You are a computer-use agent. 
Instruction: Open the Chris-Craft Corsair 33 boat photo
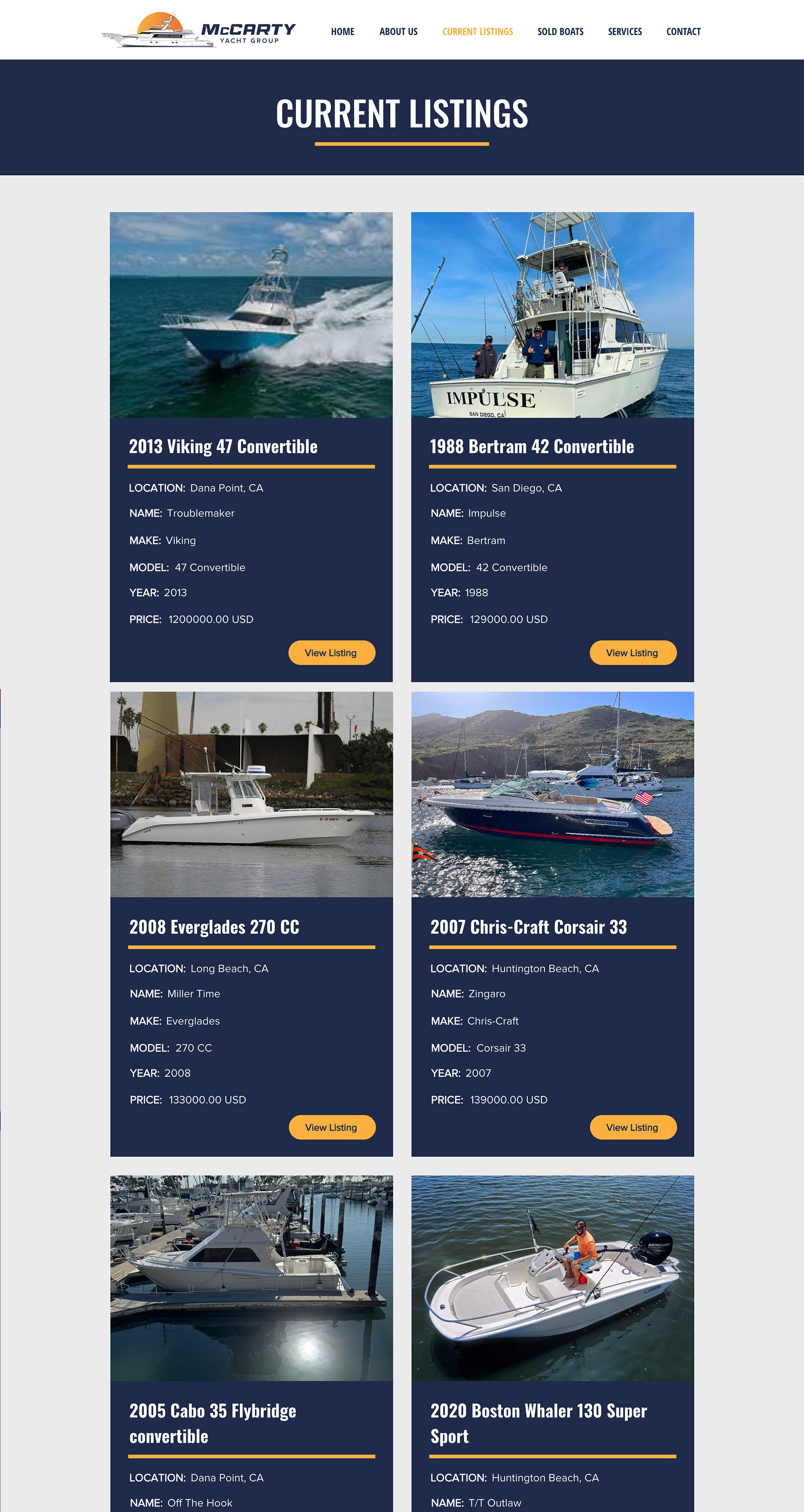[x=552, y=794]
